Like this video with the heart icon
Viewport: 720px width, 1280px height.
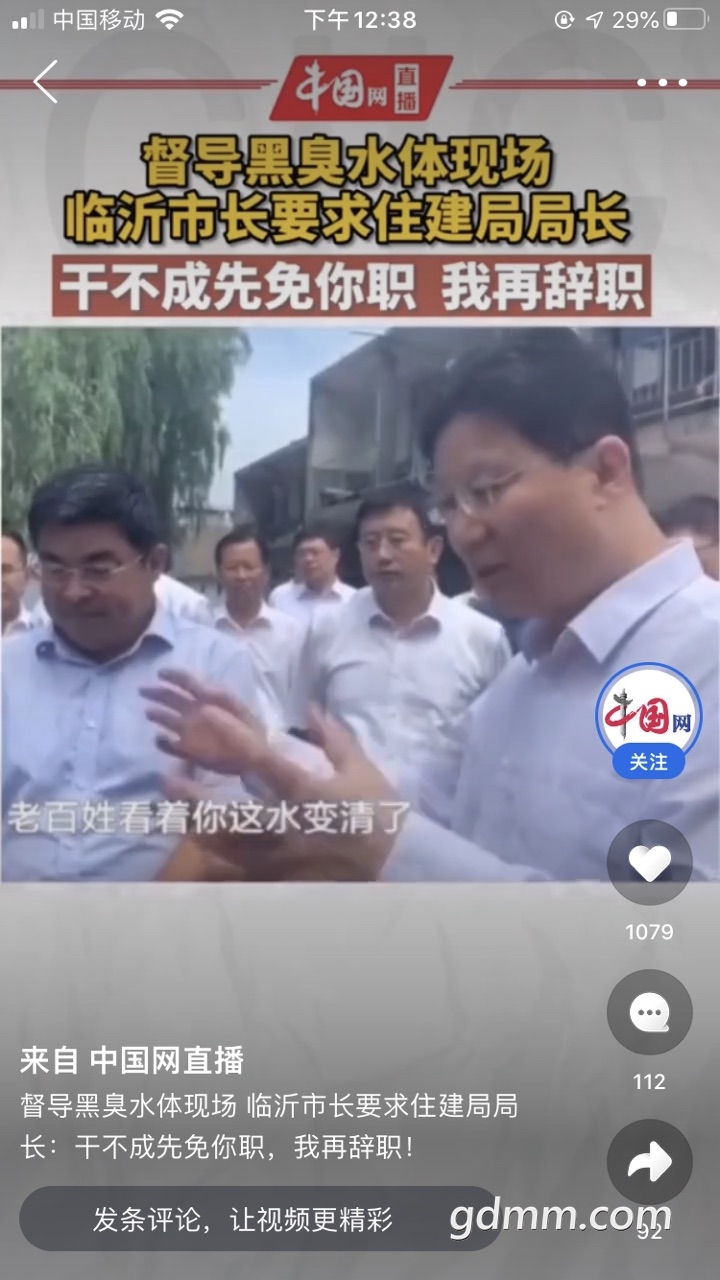click(x=649, y=862)
